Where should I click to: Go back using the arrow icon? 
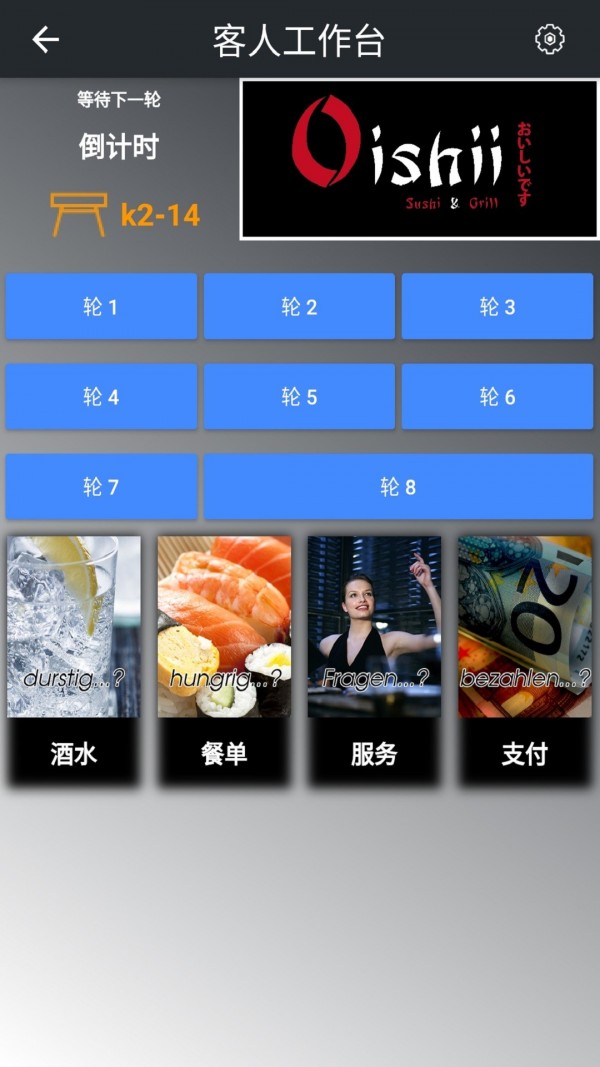tap(46, 40)
